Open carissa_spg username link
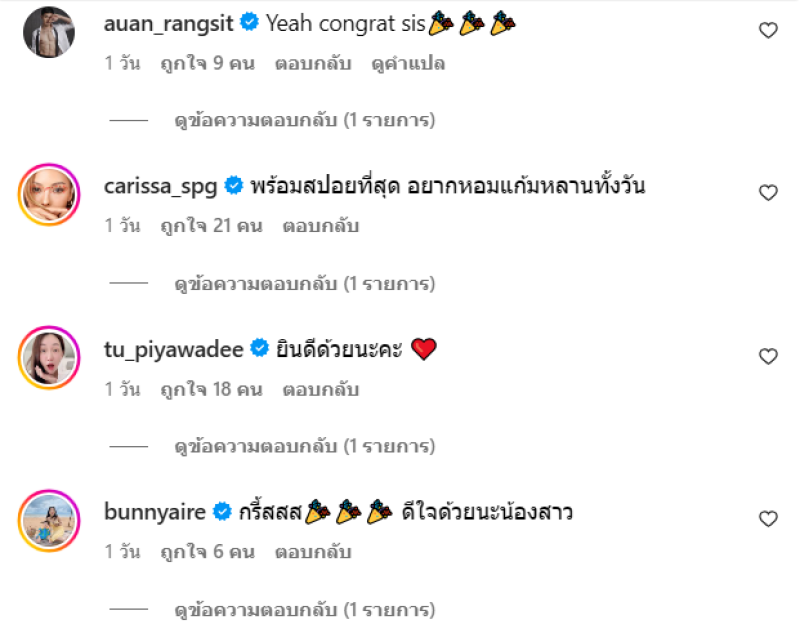The image size is (800, 642). click(162, 186)
